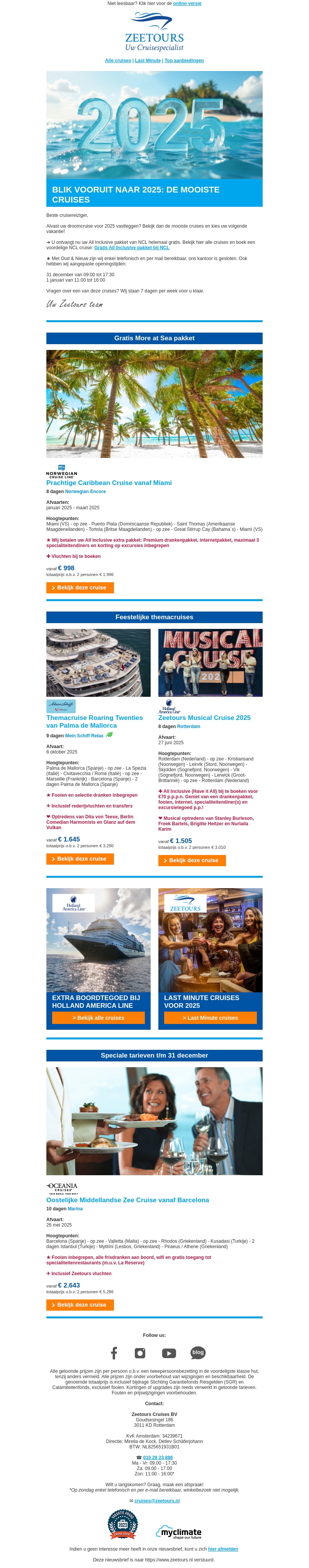The width and height of the screenshot is (309, 1568).
Task: Open the blog icon
Action: point(197,1352)
